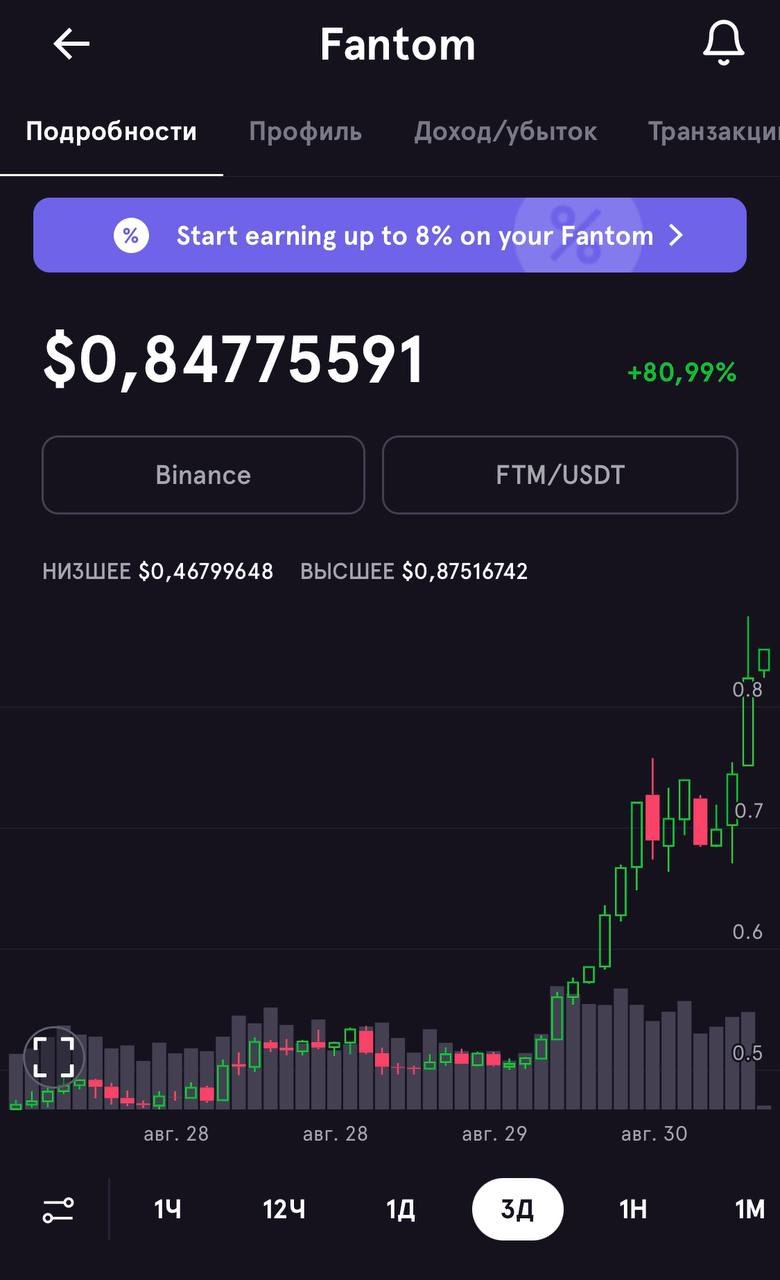Open the price alert bell
This screenshot has height=1280, width=780.
coord(723,44)
